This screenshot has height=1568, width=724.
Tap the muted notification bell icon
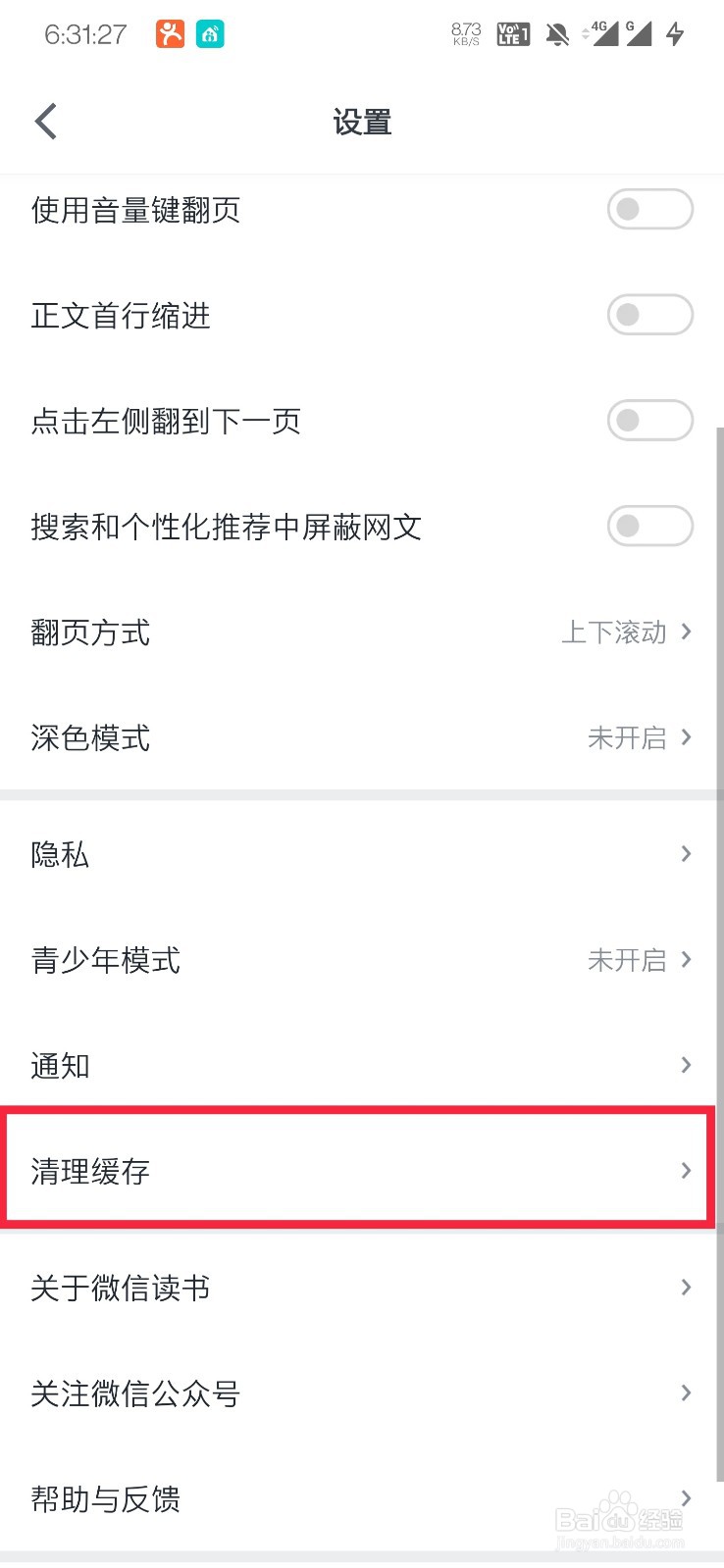(556, 32)
